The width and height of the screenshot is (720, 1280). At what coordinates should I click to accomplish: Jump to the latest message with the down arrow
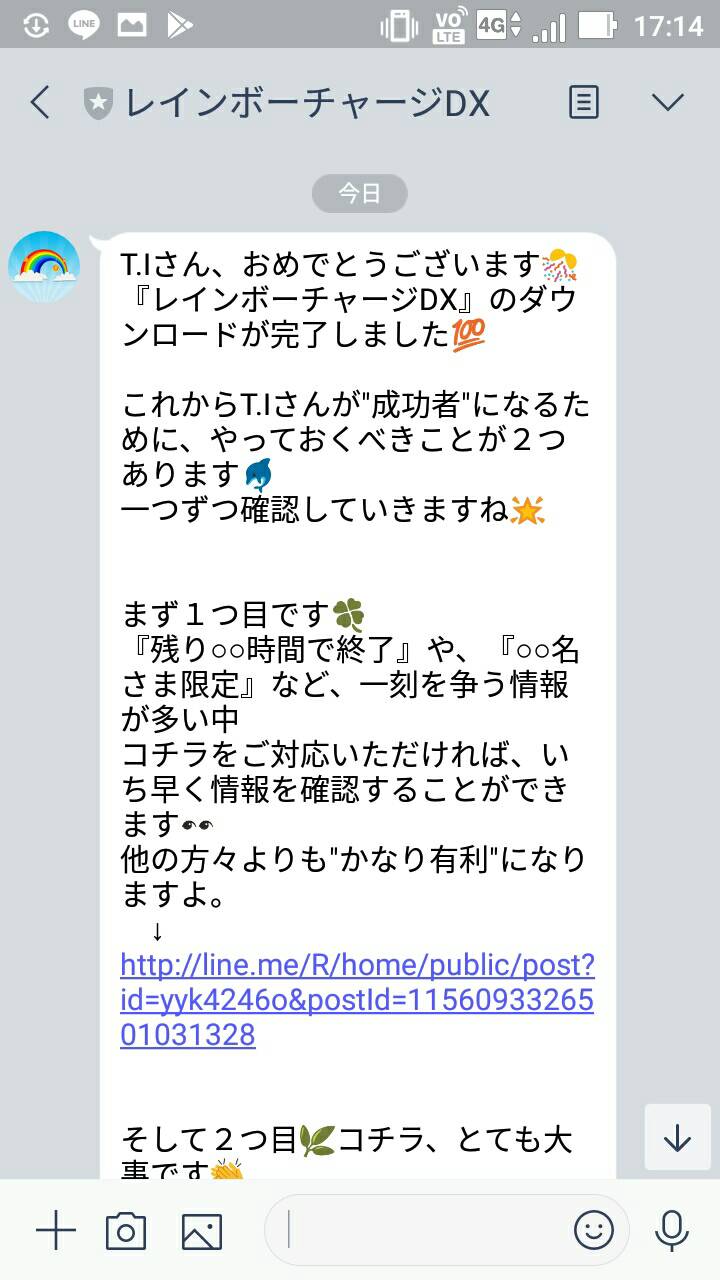click(677, 1137)
